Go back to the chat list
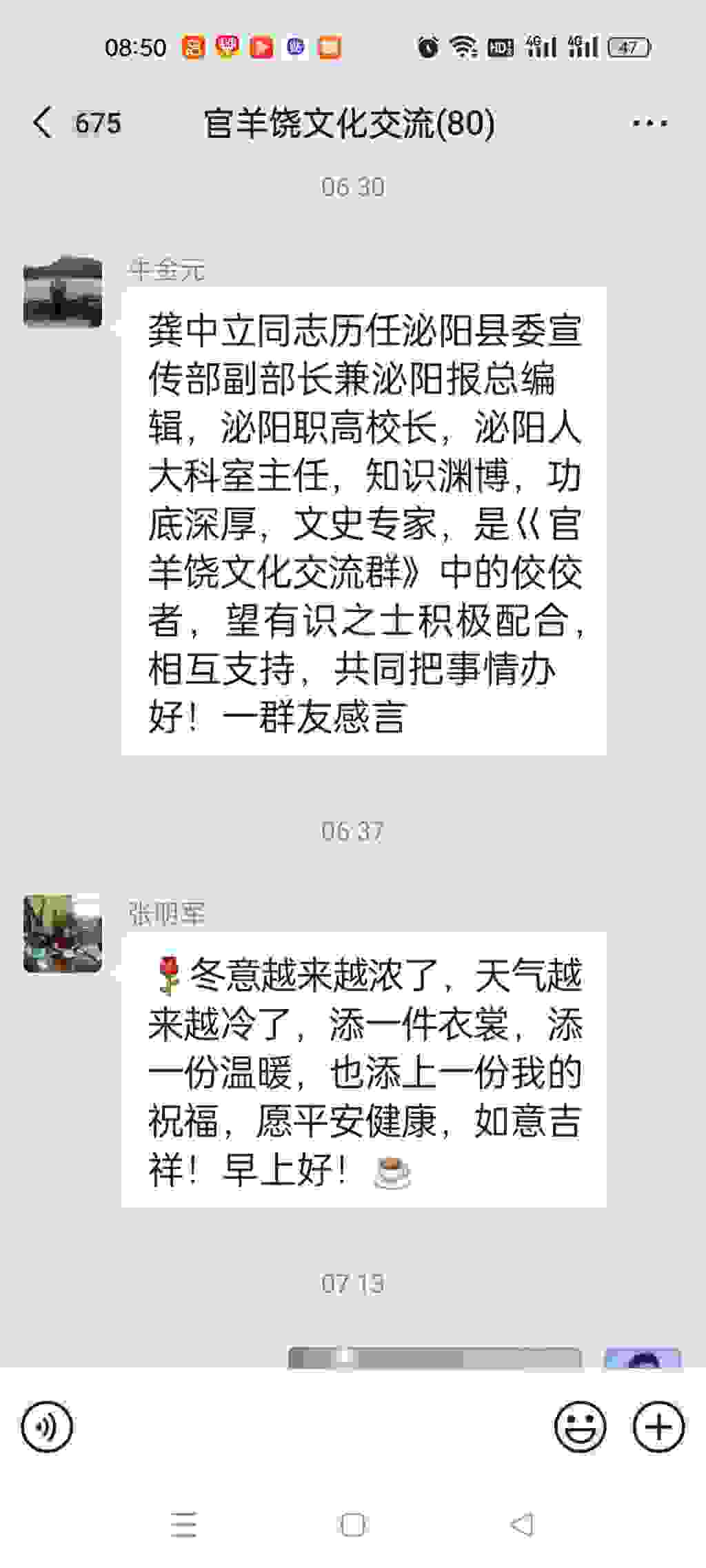Screen dimensions: 706x1568 43,123
